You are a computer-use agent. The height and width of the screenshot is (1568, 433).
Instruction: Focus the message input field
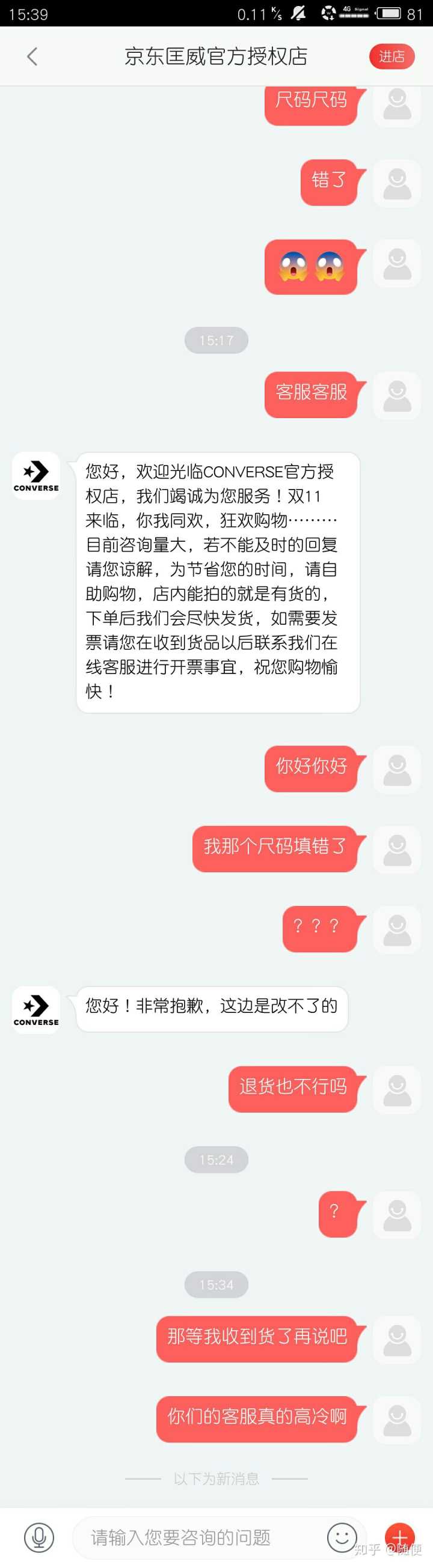tap(195, 1537)
